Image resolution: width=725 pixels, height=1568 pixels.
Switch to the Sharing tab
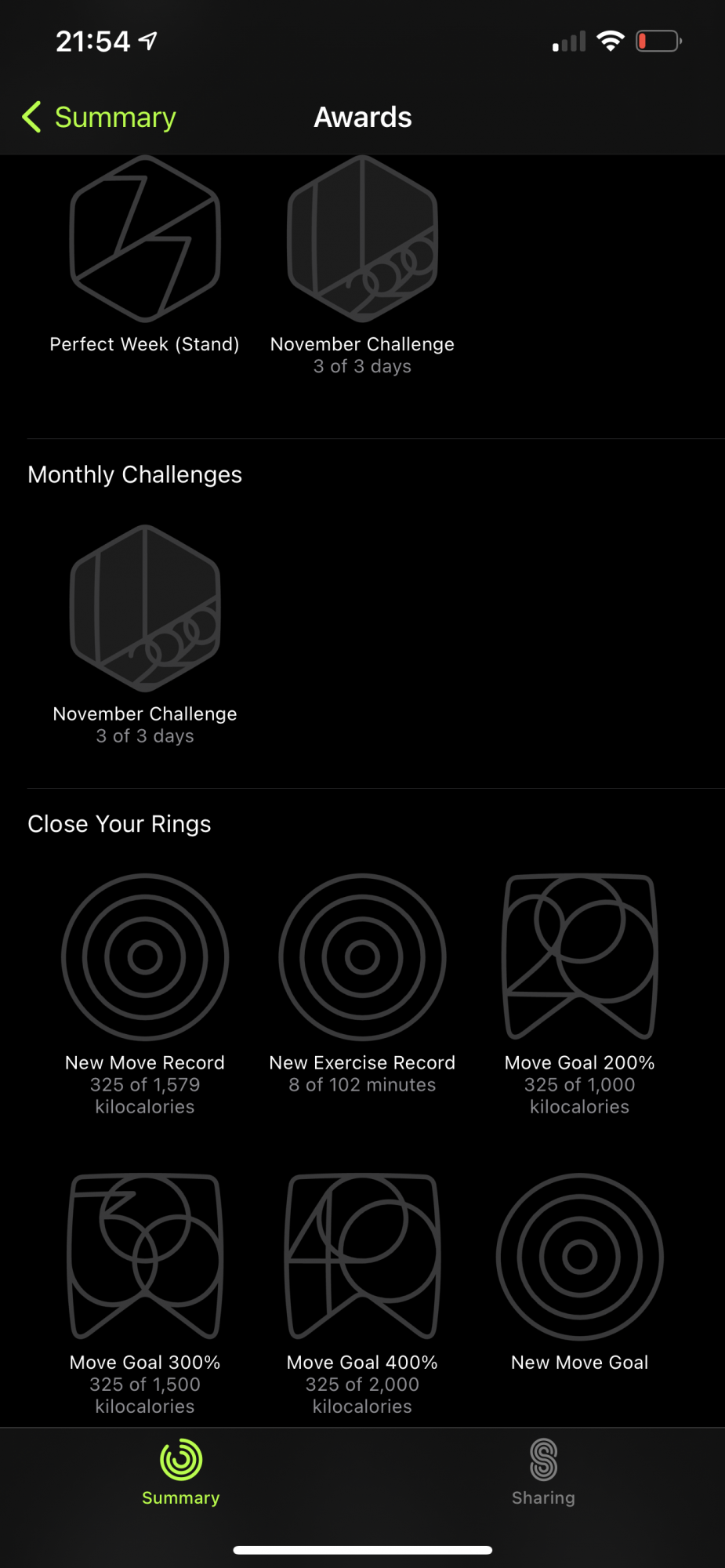tap(543, 1472)
